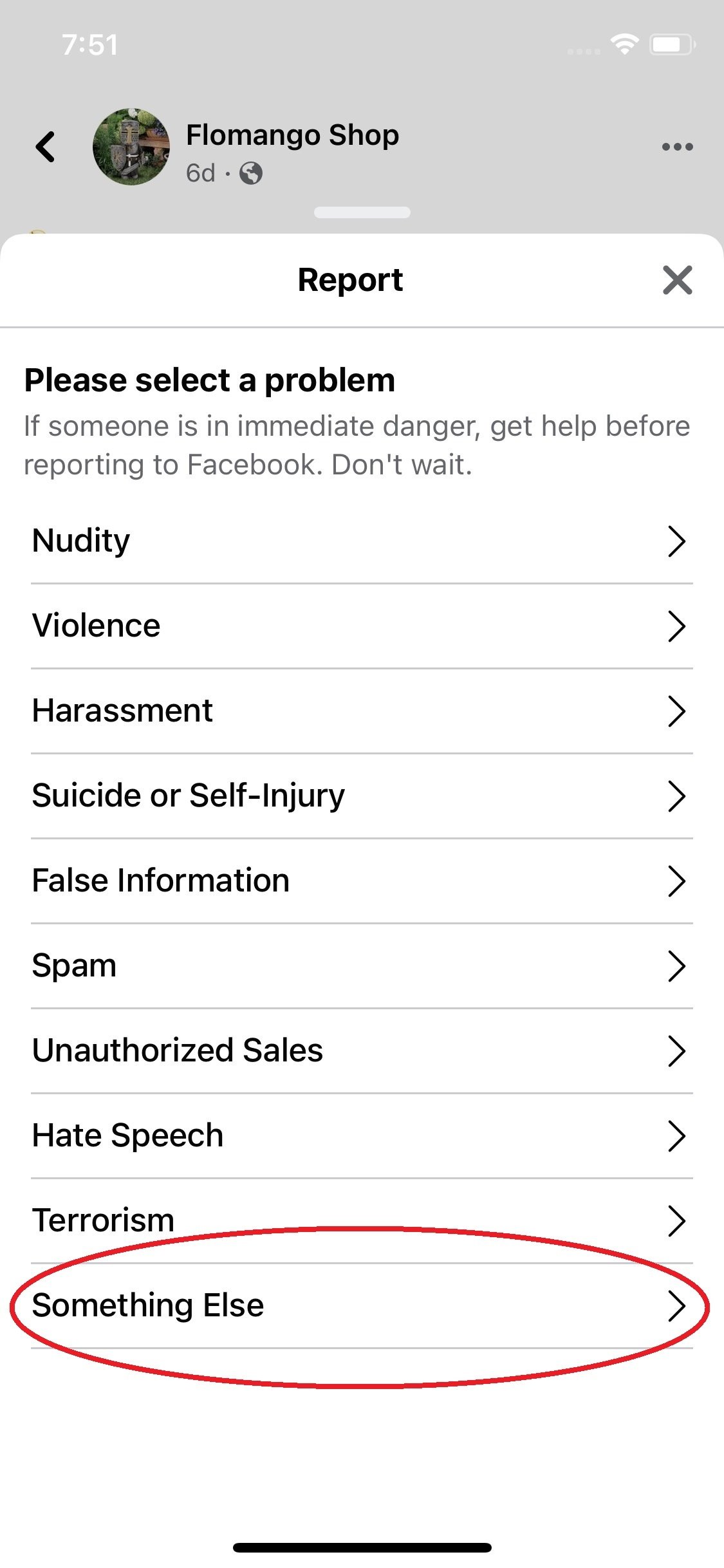Close the Report dialog with the X
Screen dimensions: 724x1568
[x=676, y=281]
